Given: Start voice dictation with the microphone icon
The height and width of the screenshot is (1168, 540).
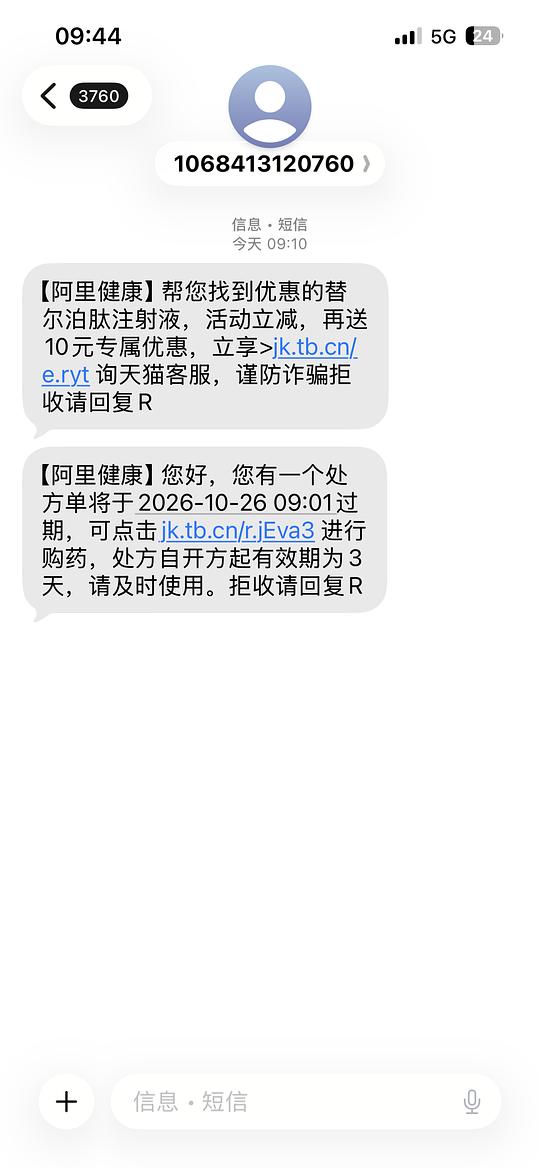Looking at the screenshot, I should (471, 1102).
